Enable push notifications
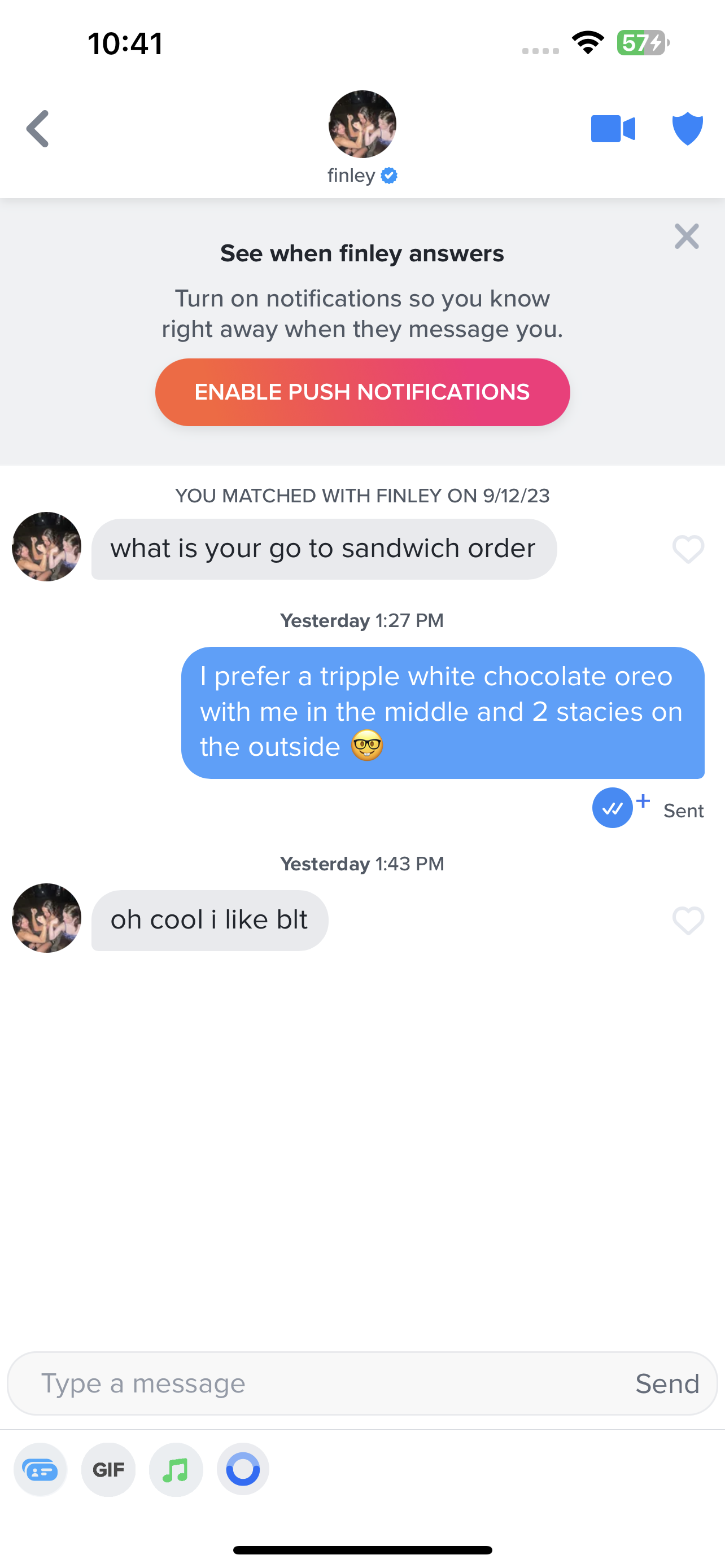This screenshot has width=725, height=1568. [362, 392]
